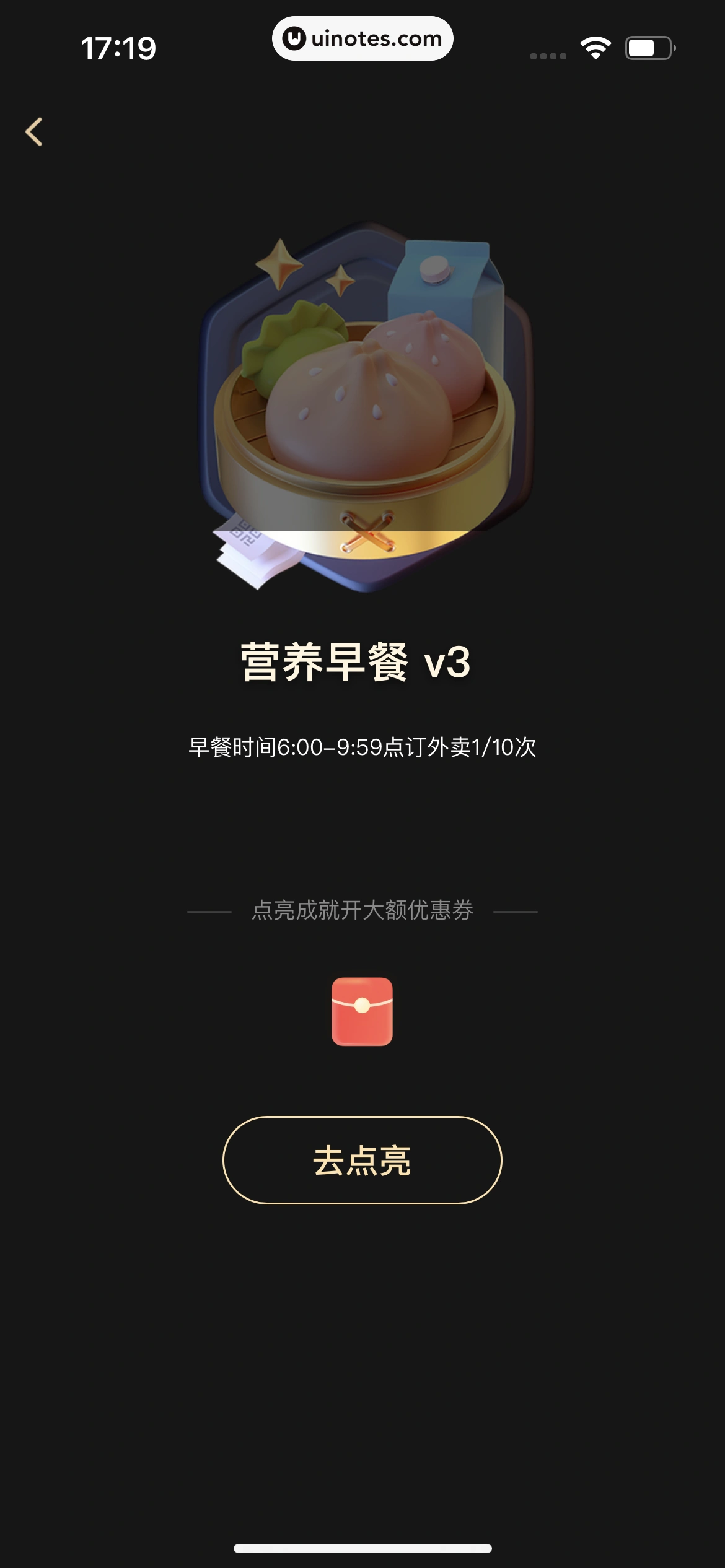Tap the battery indicator

click(648, 46)
